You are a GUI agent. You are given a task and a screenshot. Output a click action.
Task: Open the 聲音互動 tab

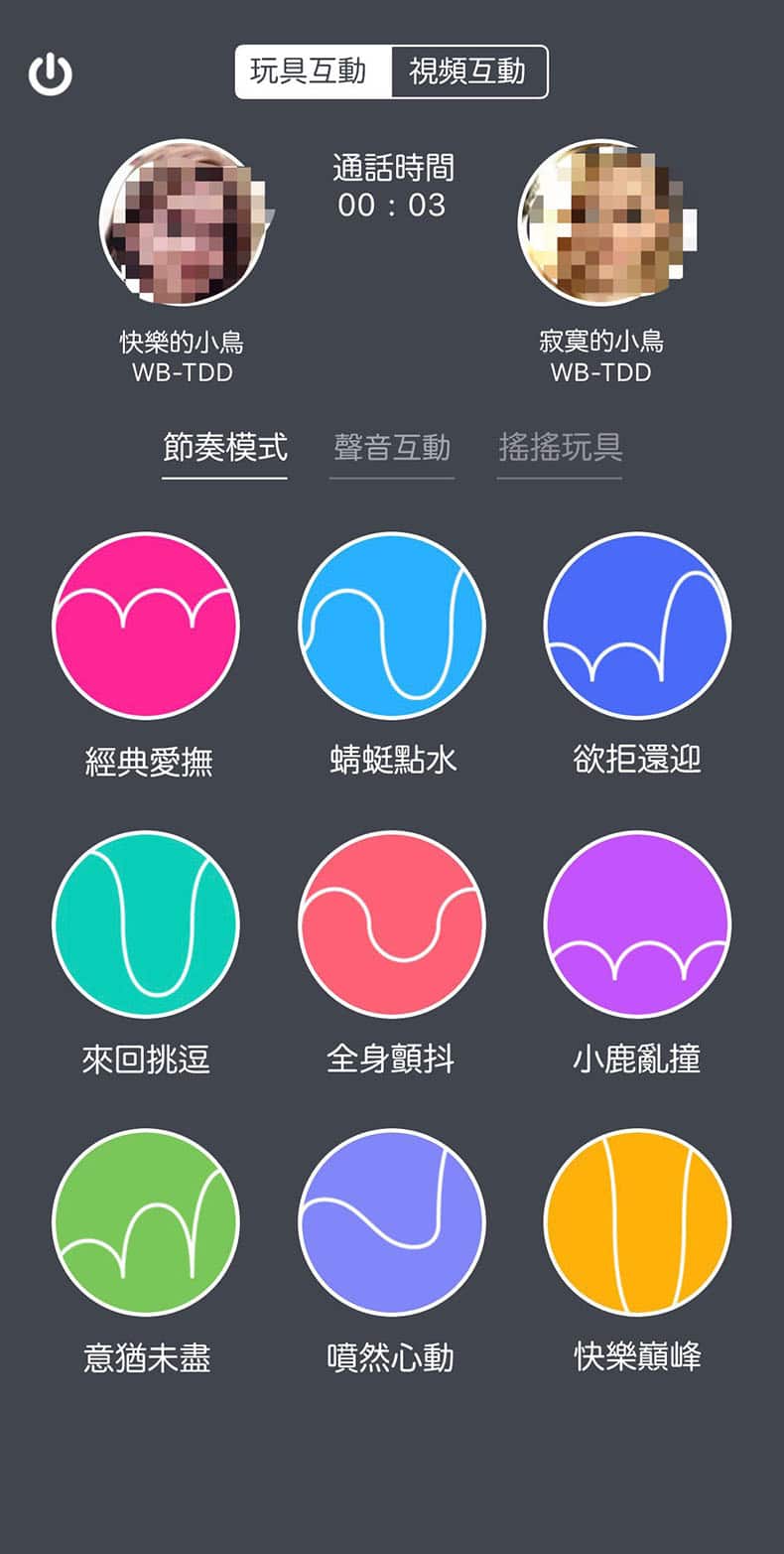(391, 448)
